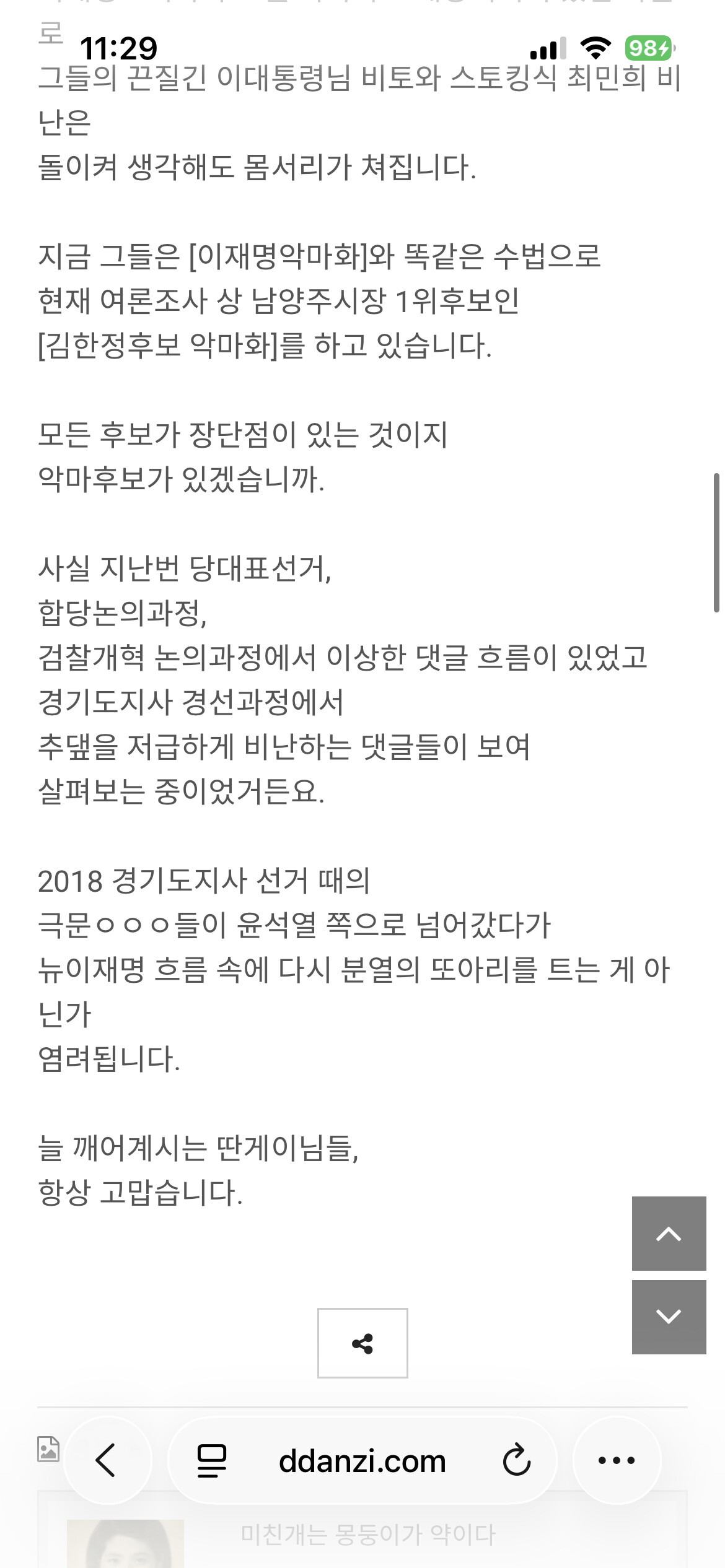The image size is (725, 1568).
Task: Reload the page
Action: [x=516, y=1460]
